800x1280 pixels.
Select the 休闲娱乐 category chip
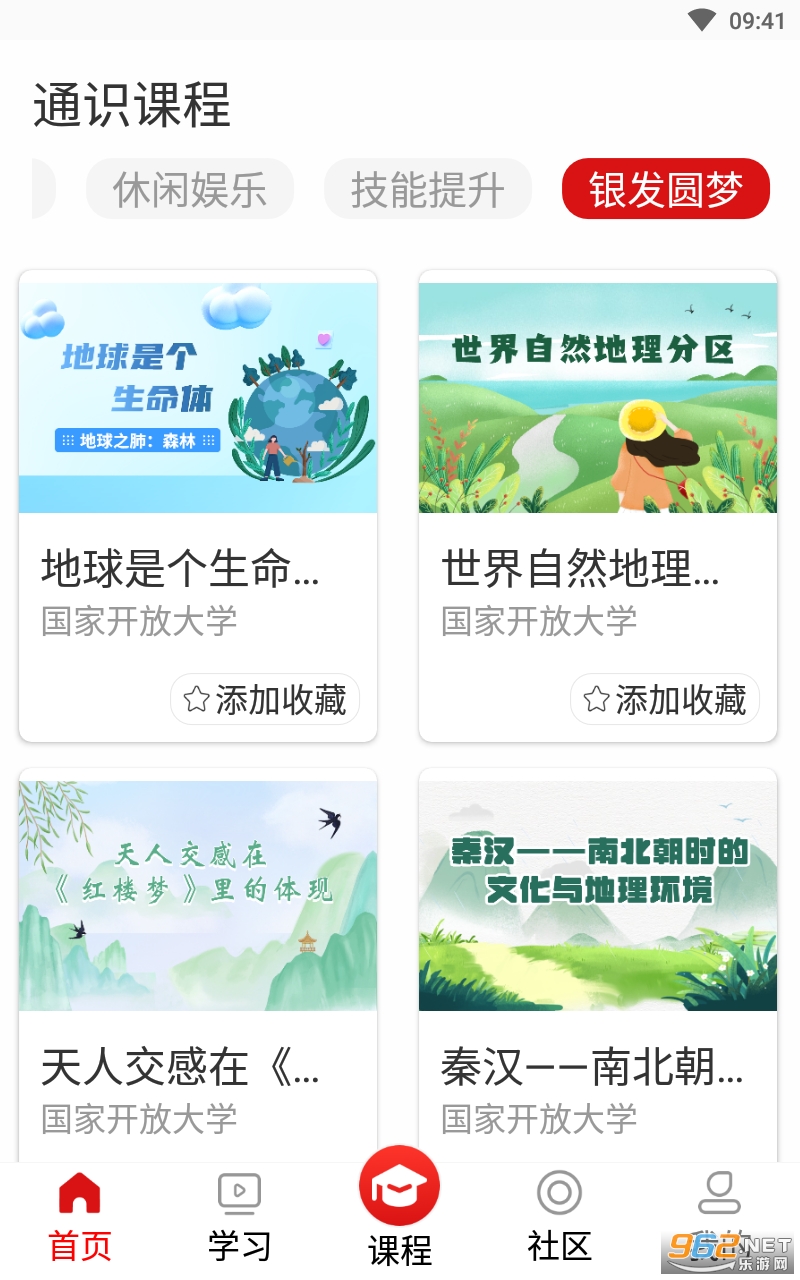click(190, 189)
